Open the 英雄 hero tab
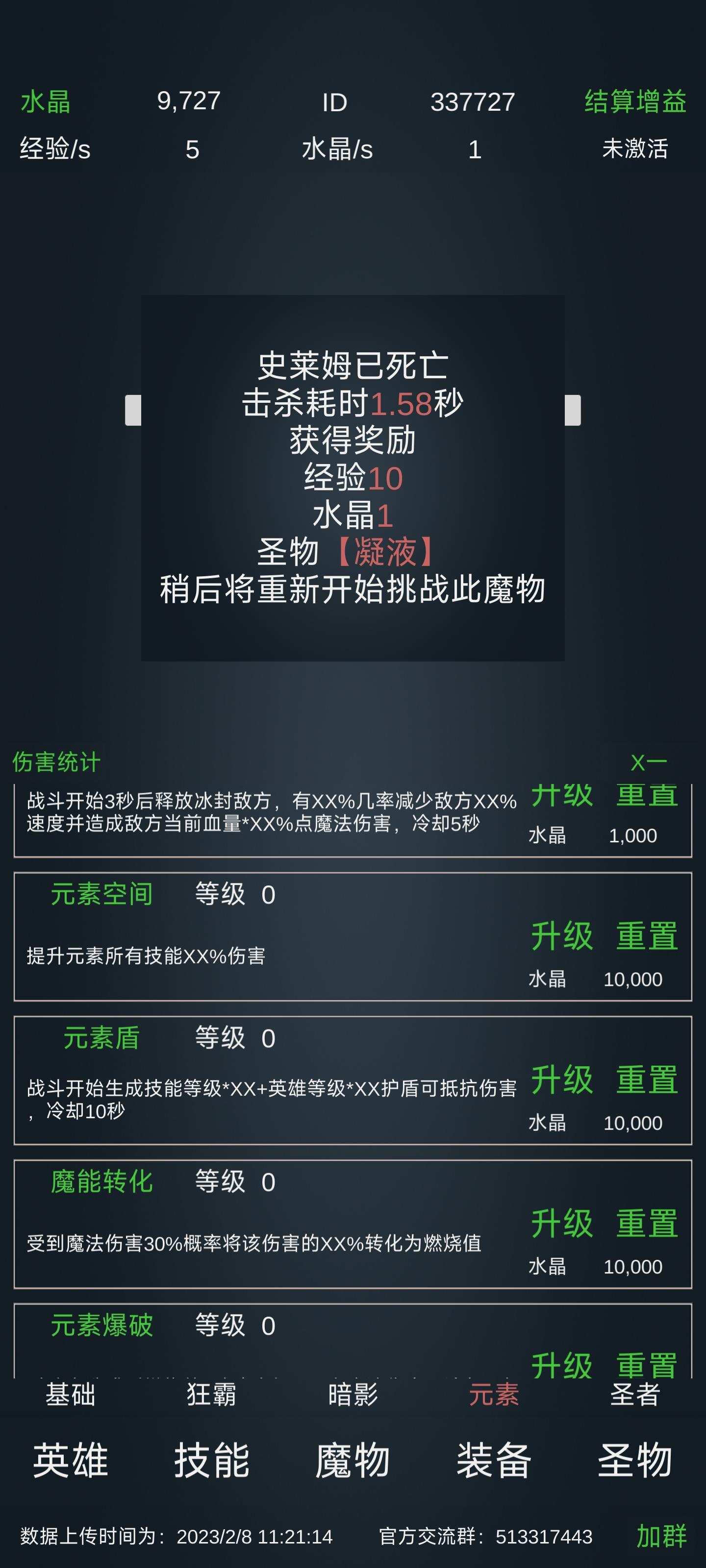706x1568 pixels. (70, 1460)
